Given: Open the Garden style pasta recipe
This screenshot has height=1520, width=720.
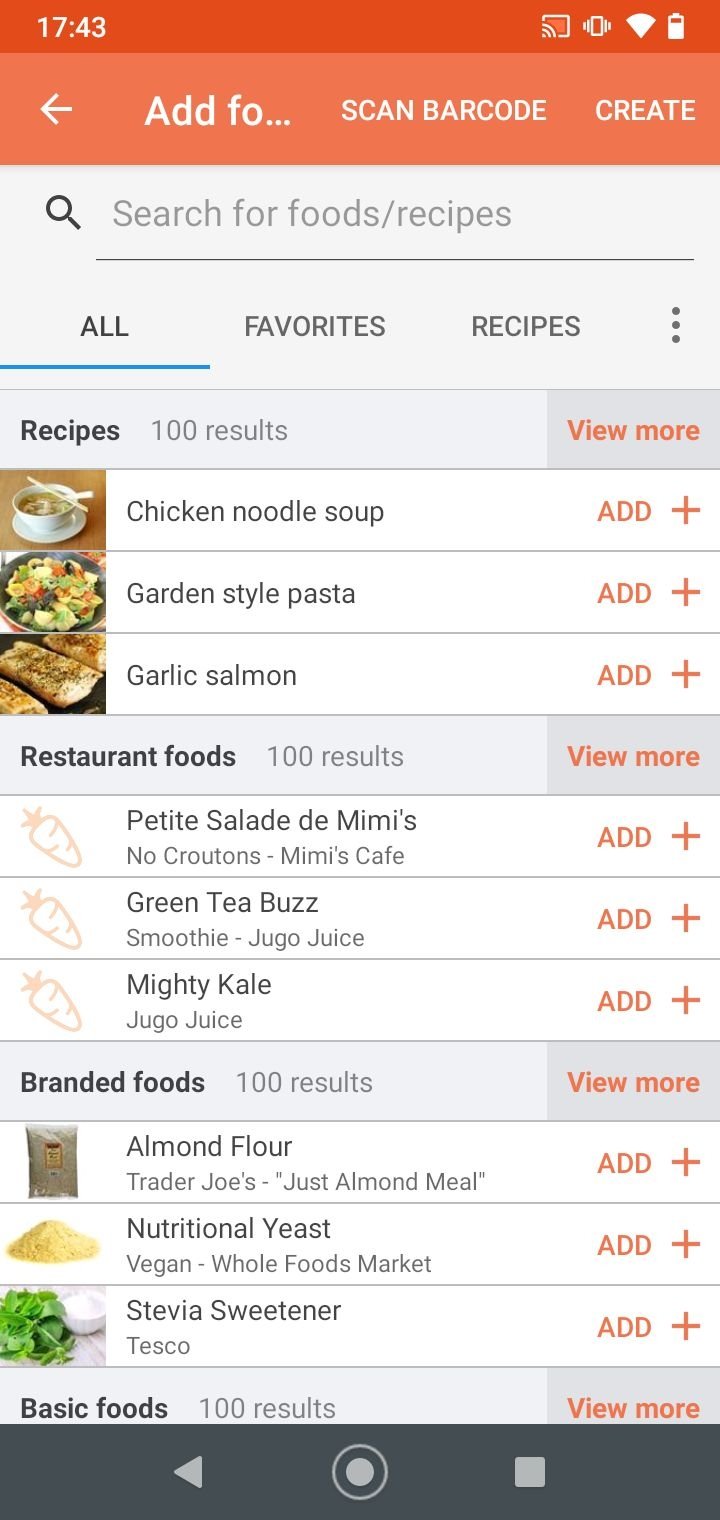Looking at the screenshot, I should click(360, 593).
